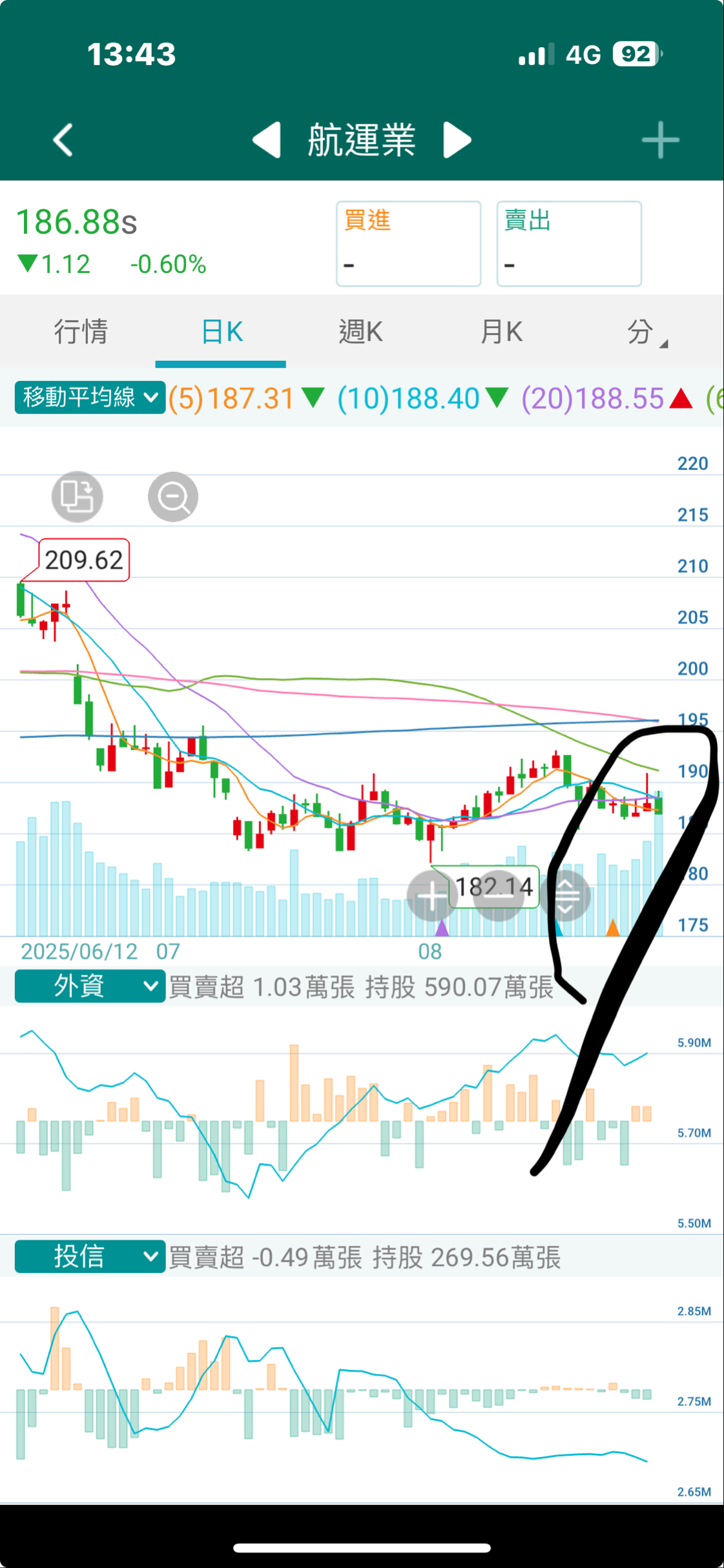Image resolution: width=724 pixels, height=1568 pixels.
Task: Tap the up-down resize button on chart
Action: point(565,895)
